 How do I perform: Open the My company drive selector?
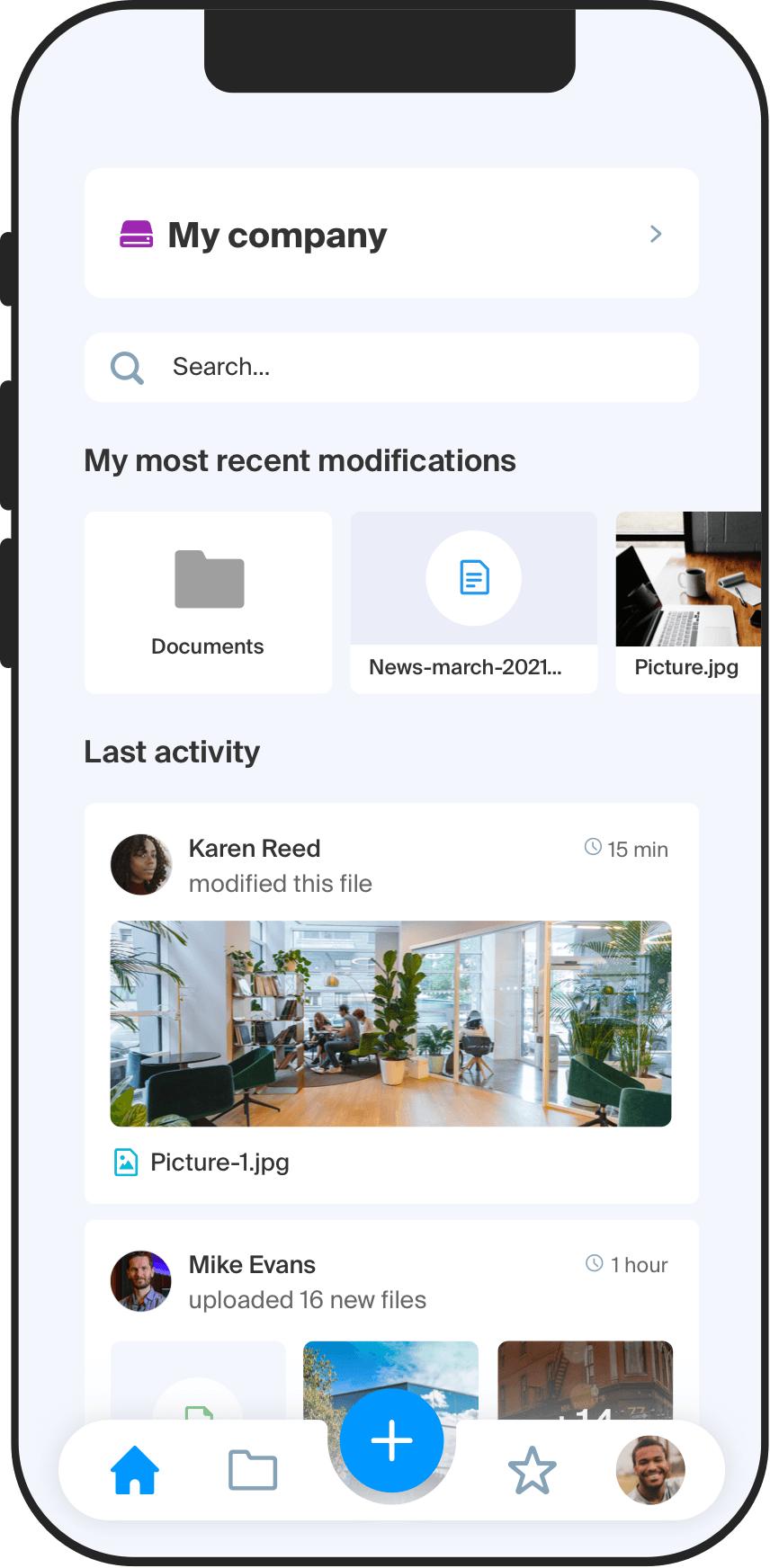pos(391,234)
